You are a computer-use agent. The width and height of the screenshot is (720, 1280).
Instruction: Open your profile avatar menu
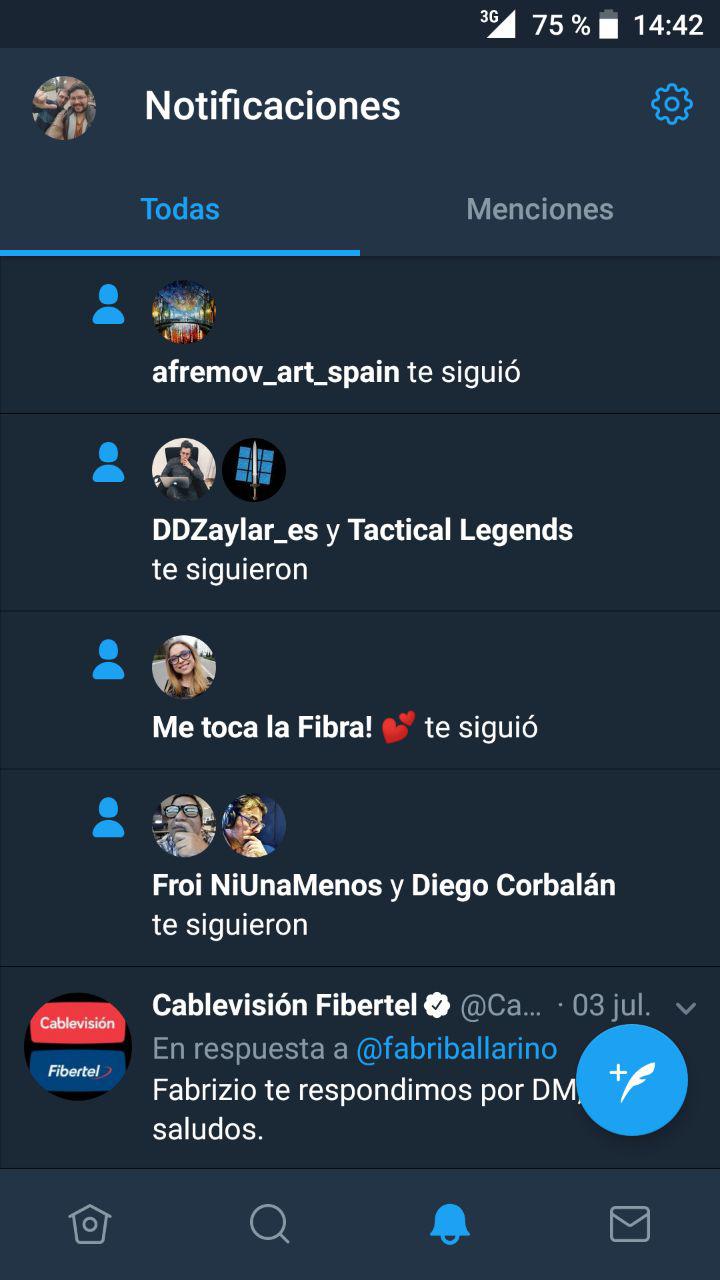(x=64, y=107)
